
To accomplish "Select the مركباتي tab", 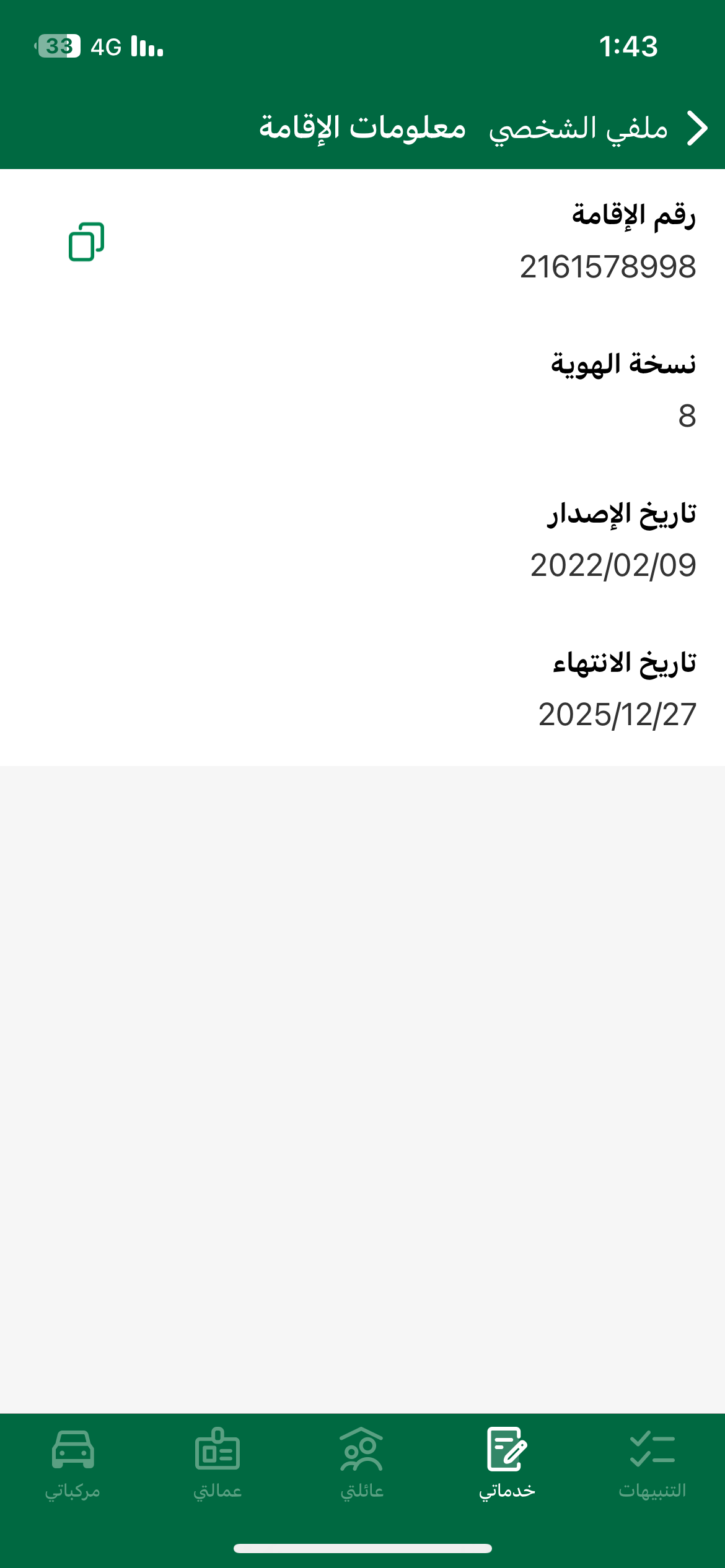I will click(x=72, y=1465).
